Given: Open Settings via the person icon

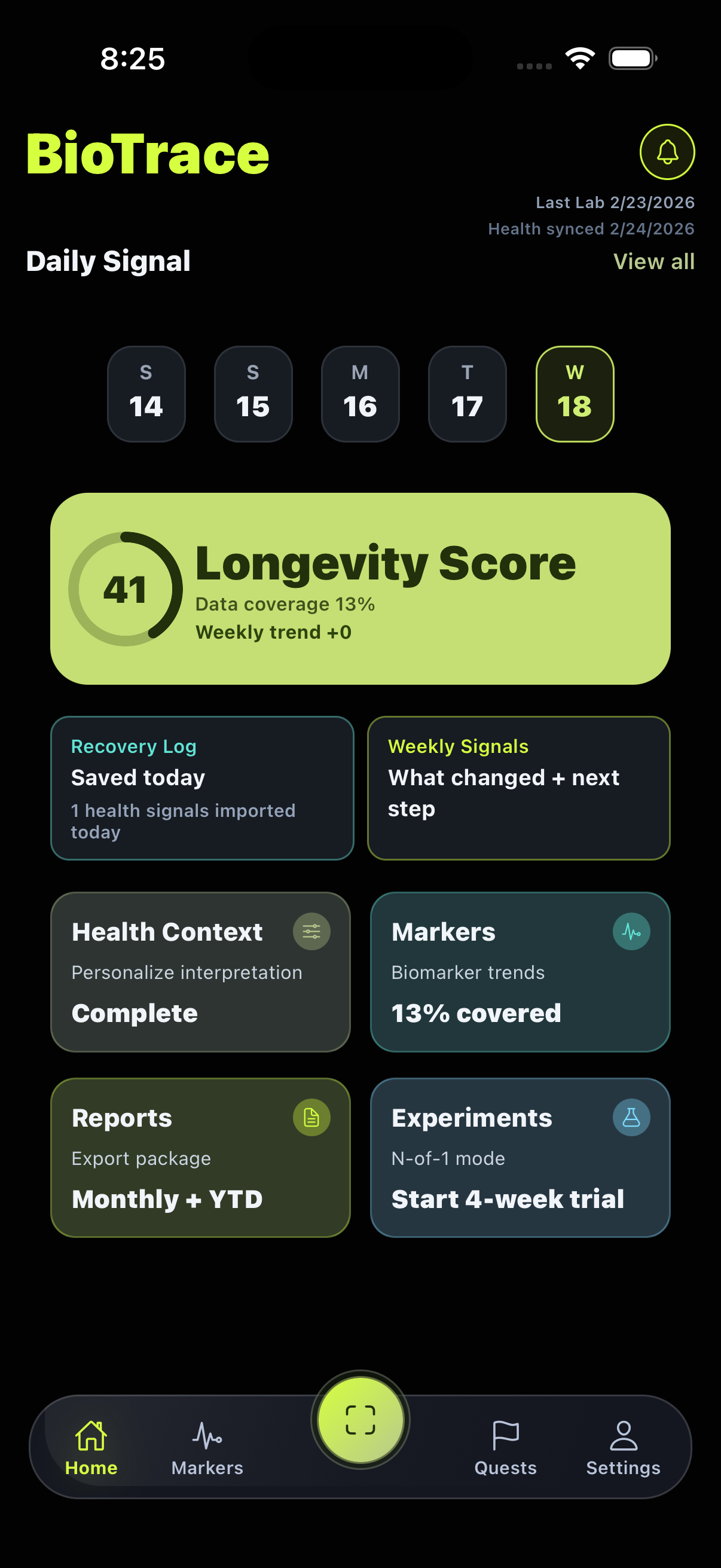Looking at the screenshot, I should [x=622, y=1436].
